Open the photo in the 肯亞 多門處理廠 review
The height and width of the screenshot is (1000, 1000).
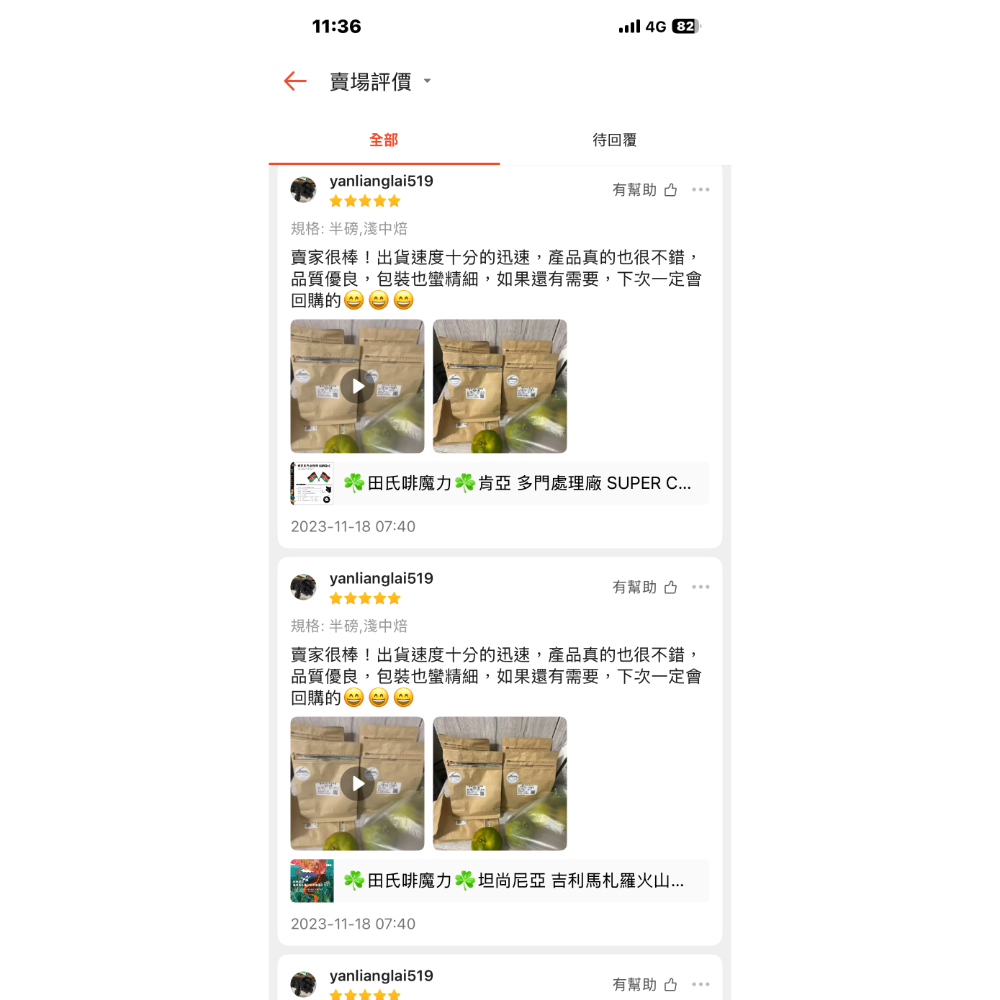[500, 386]
